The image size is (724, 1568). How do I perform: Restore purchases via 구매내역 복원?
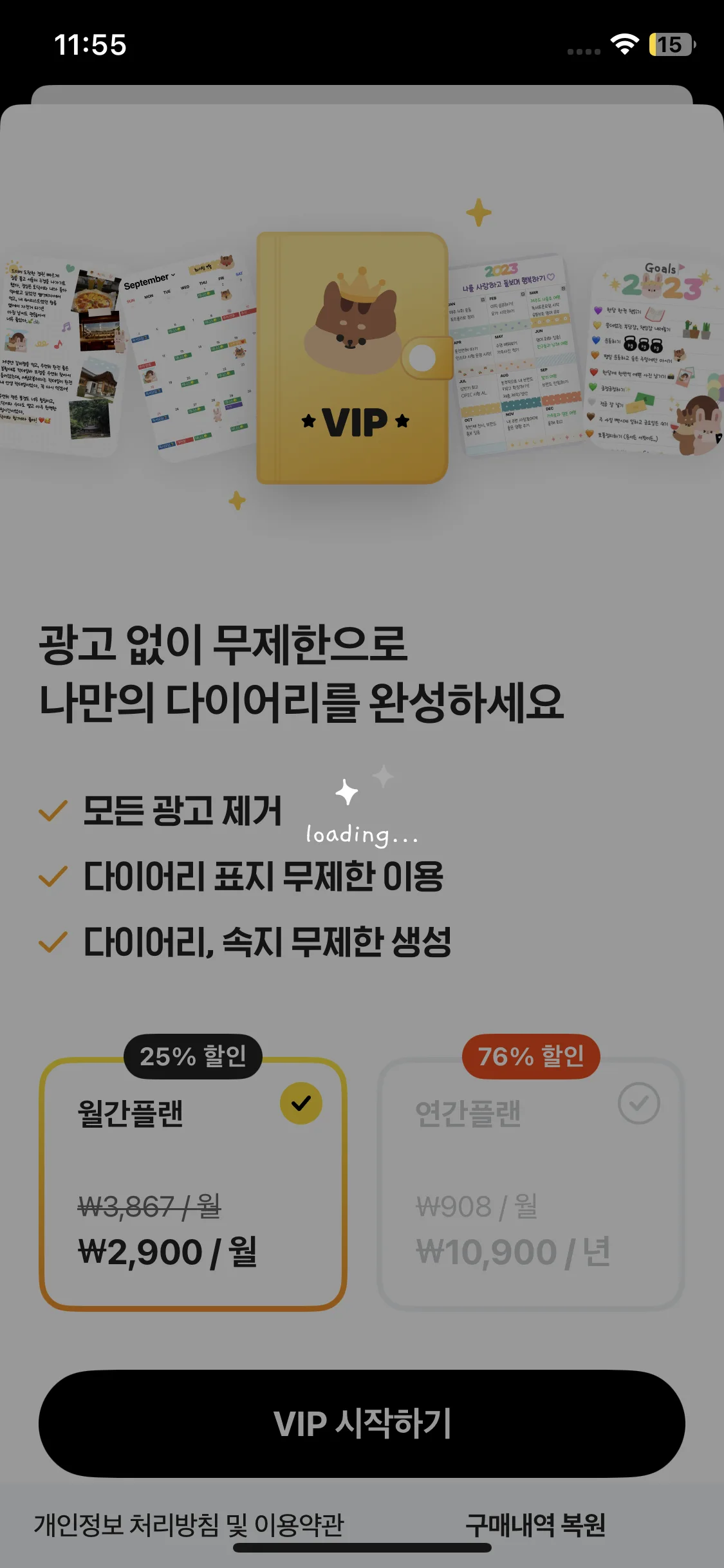pos(535,1525)
